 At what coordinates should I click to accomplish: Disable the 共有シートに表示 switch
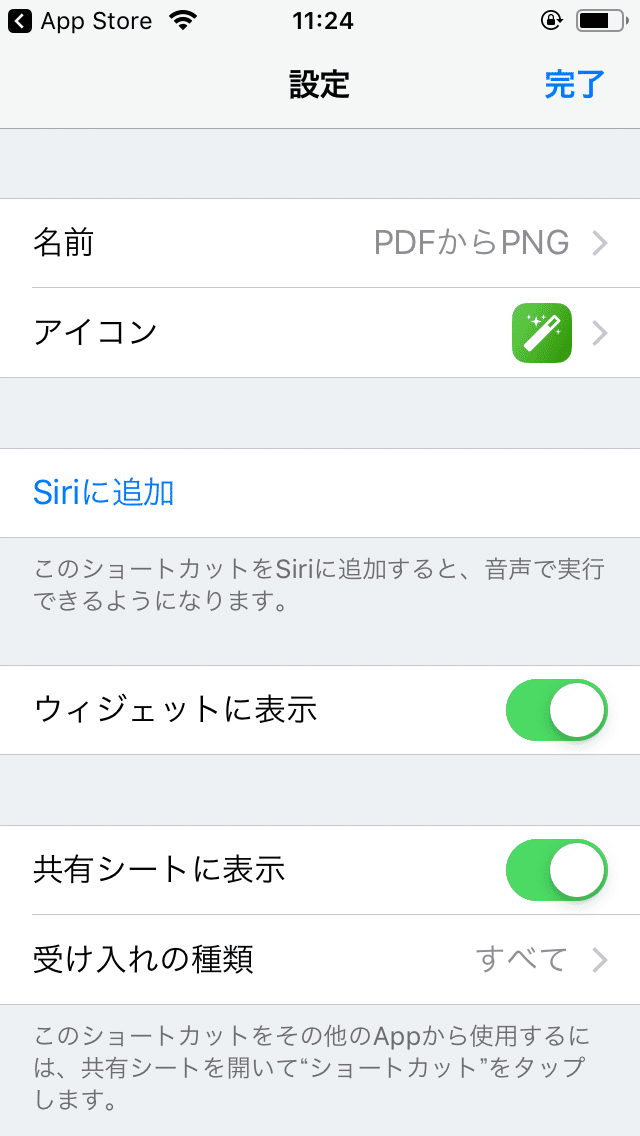[x=557, y=870]
